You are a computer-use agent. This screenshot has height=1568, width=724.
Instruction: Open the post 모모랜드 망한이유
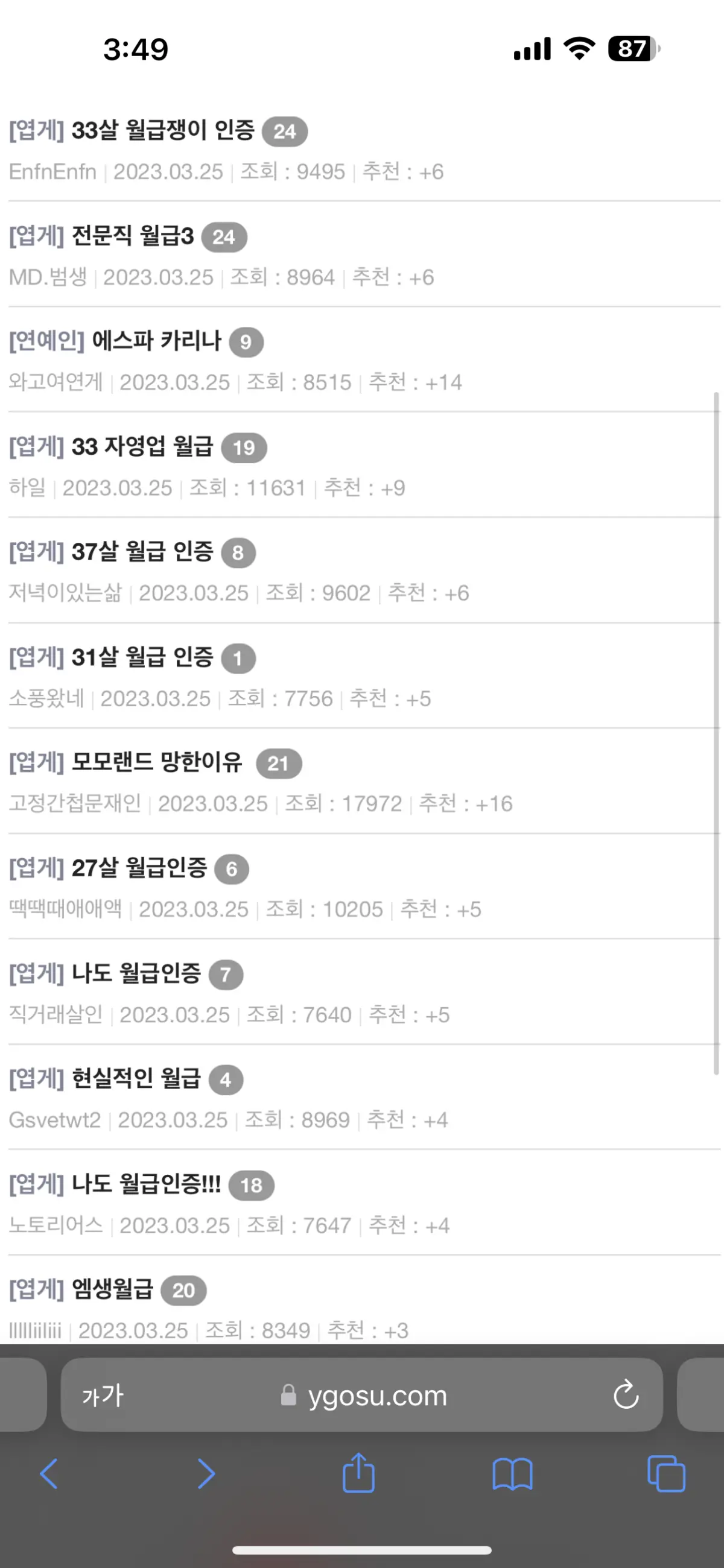157,762
